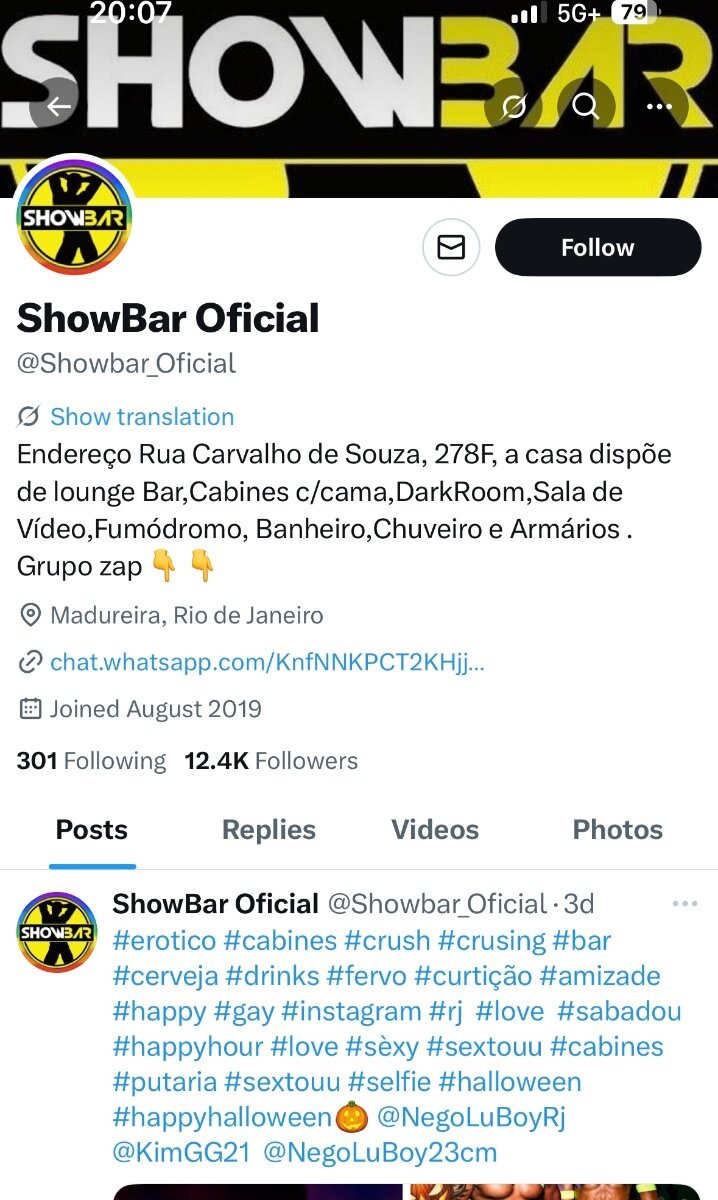Switch to the Replies tab
Viewport: 718px width, 1200px height.
point(268,830)
